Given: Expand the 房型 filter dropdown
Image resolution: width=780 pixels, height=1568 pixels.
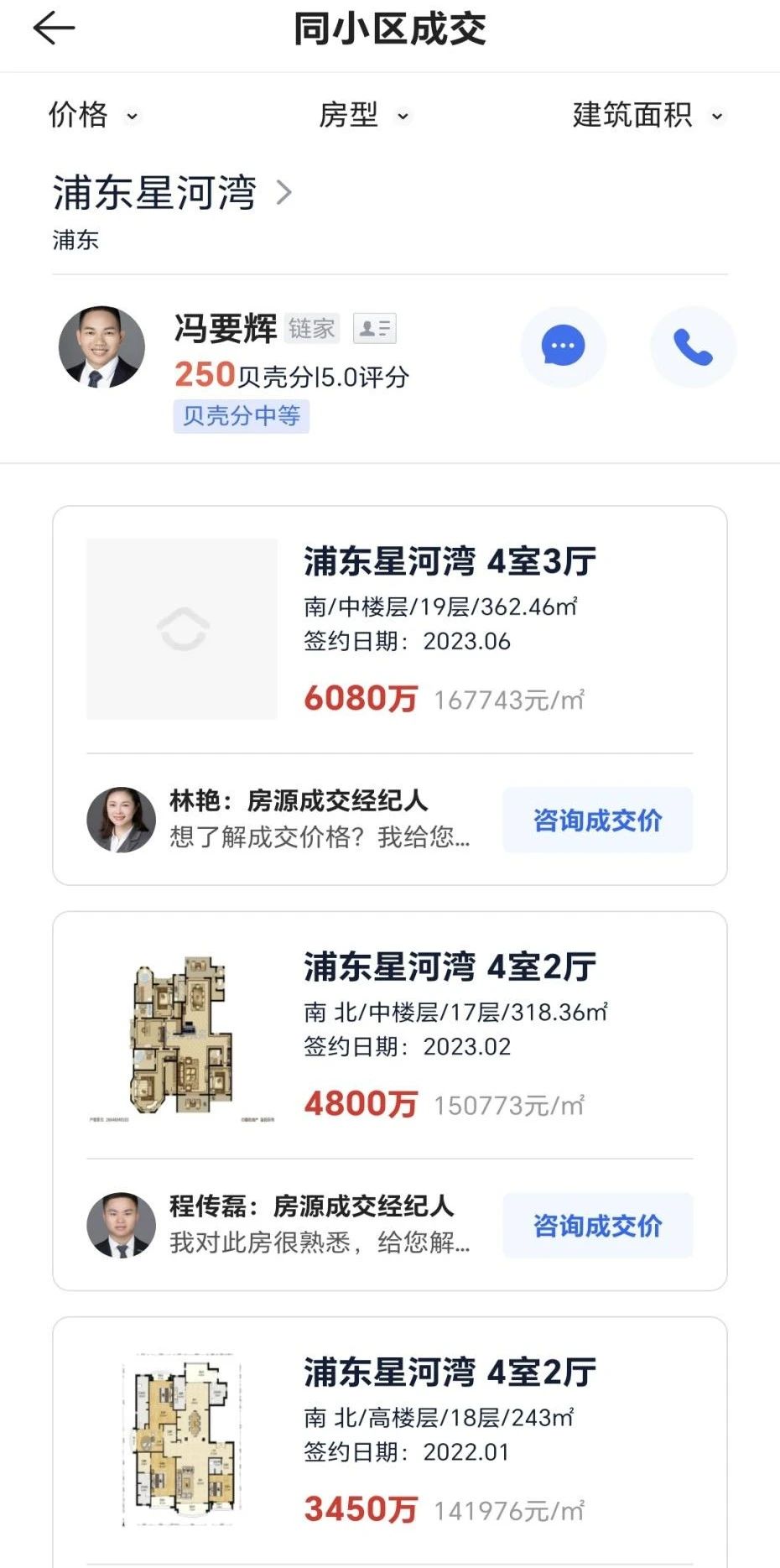Looking at the screenshot, I should [x=364, y=115].
